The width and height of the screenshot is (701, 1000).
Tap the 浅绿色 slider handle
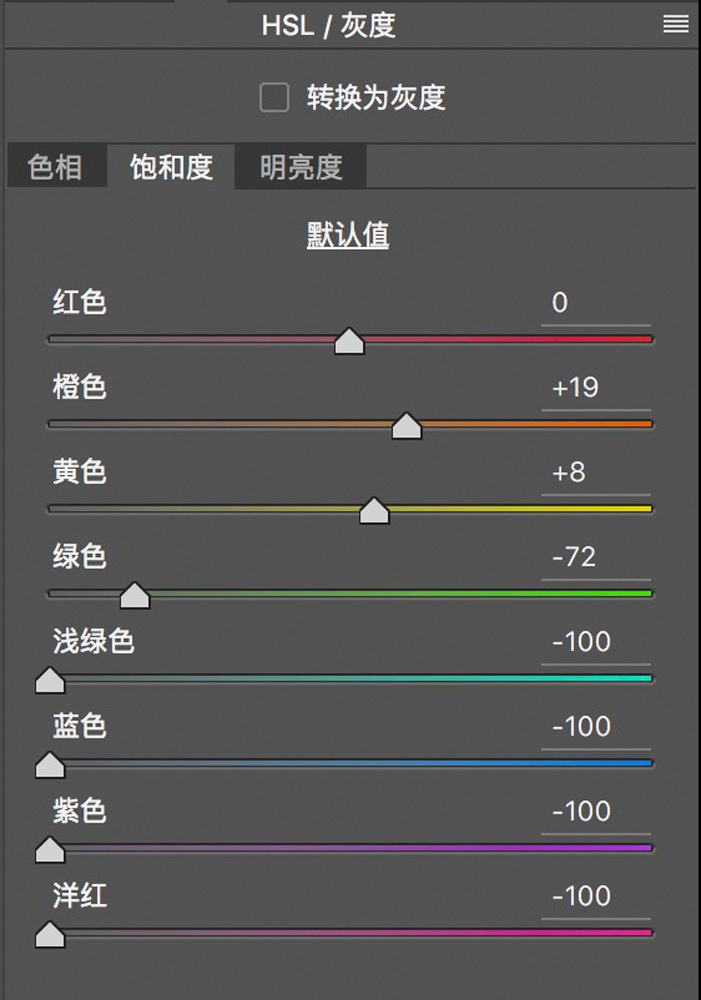[x=50, y=681]
